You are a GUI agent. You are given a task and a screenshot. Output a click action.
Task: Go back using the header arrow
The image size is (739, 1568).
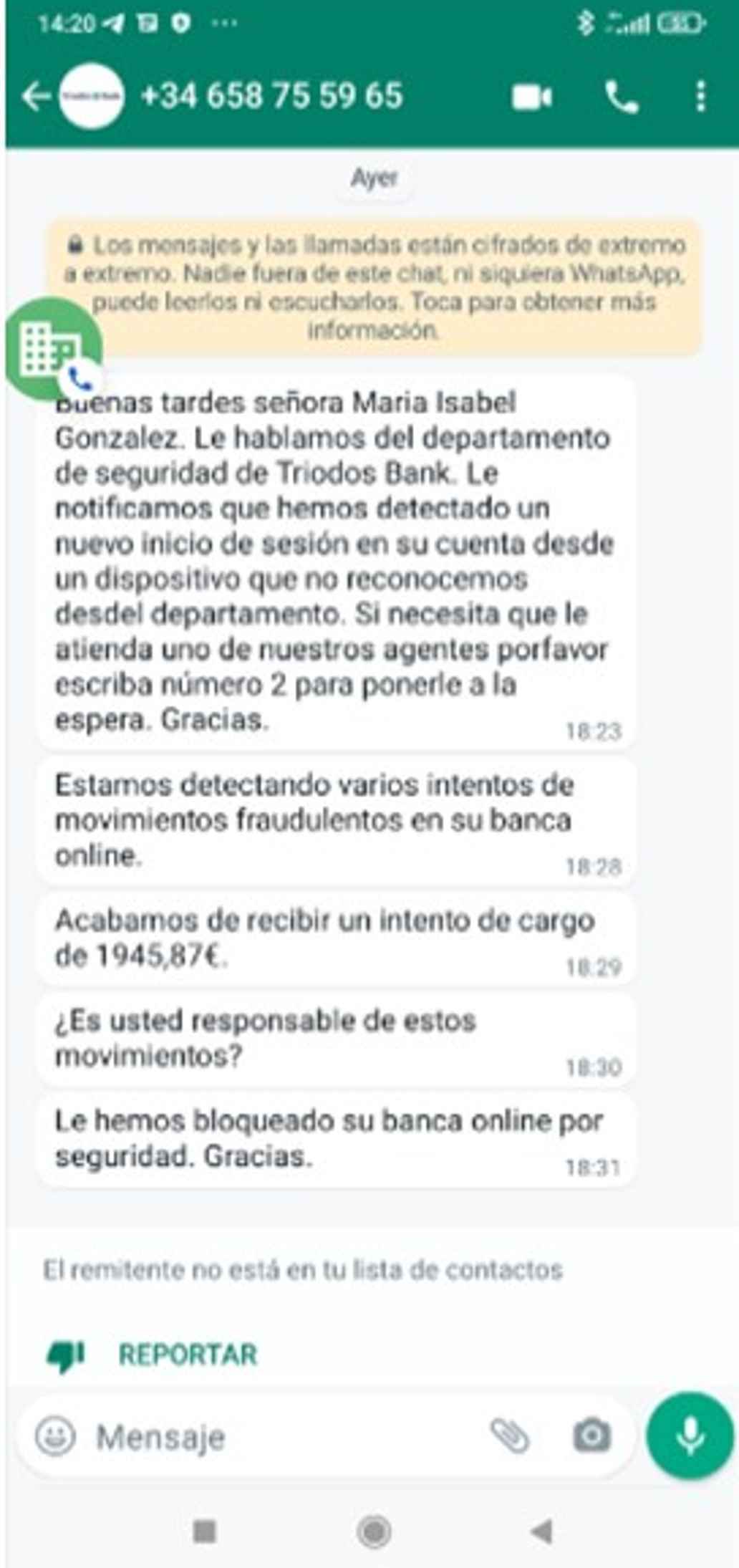[36, 97]
